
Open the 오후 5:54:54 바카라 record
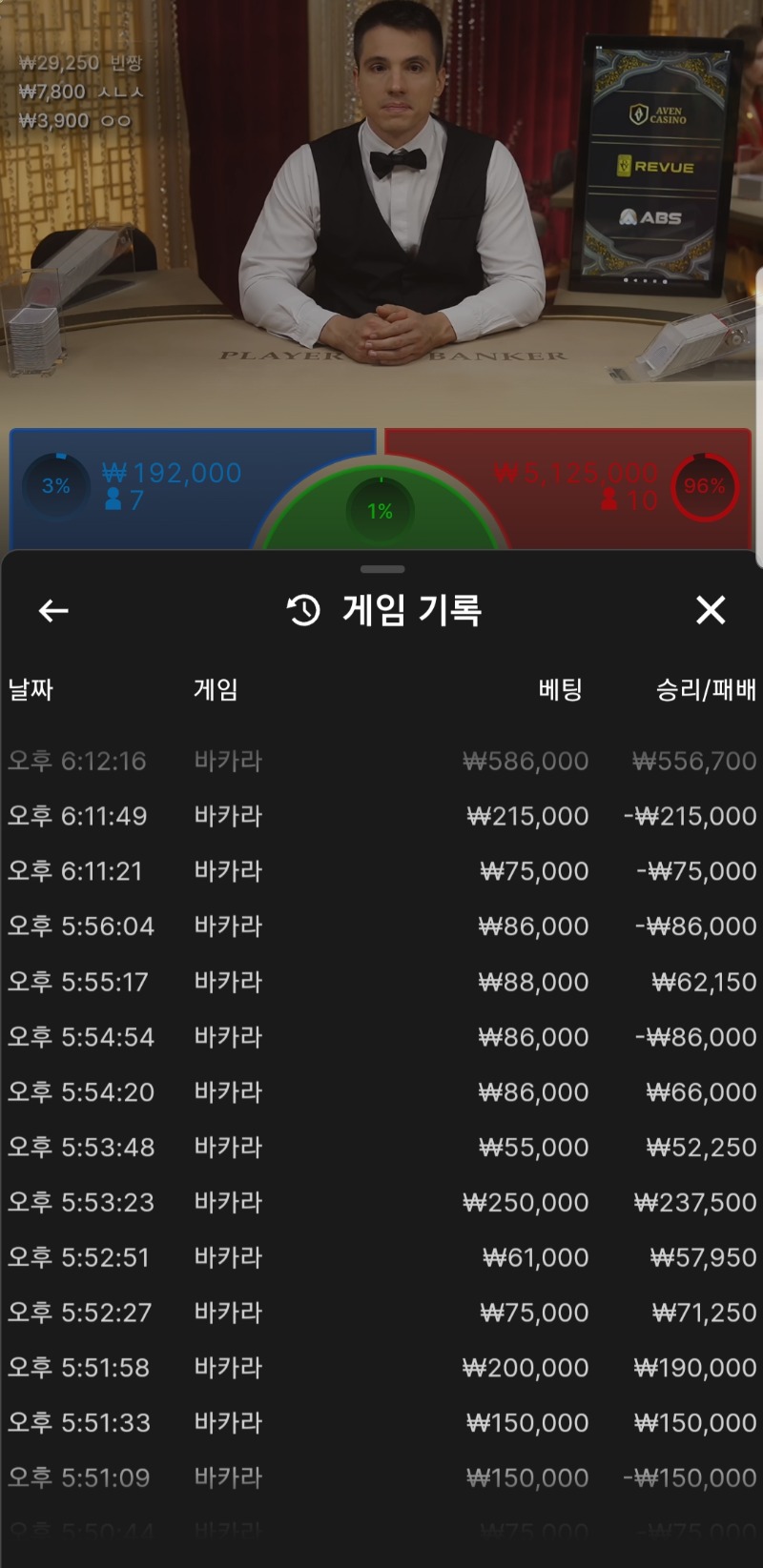[x=381, y=1037]
